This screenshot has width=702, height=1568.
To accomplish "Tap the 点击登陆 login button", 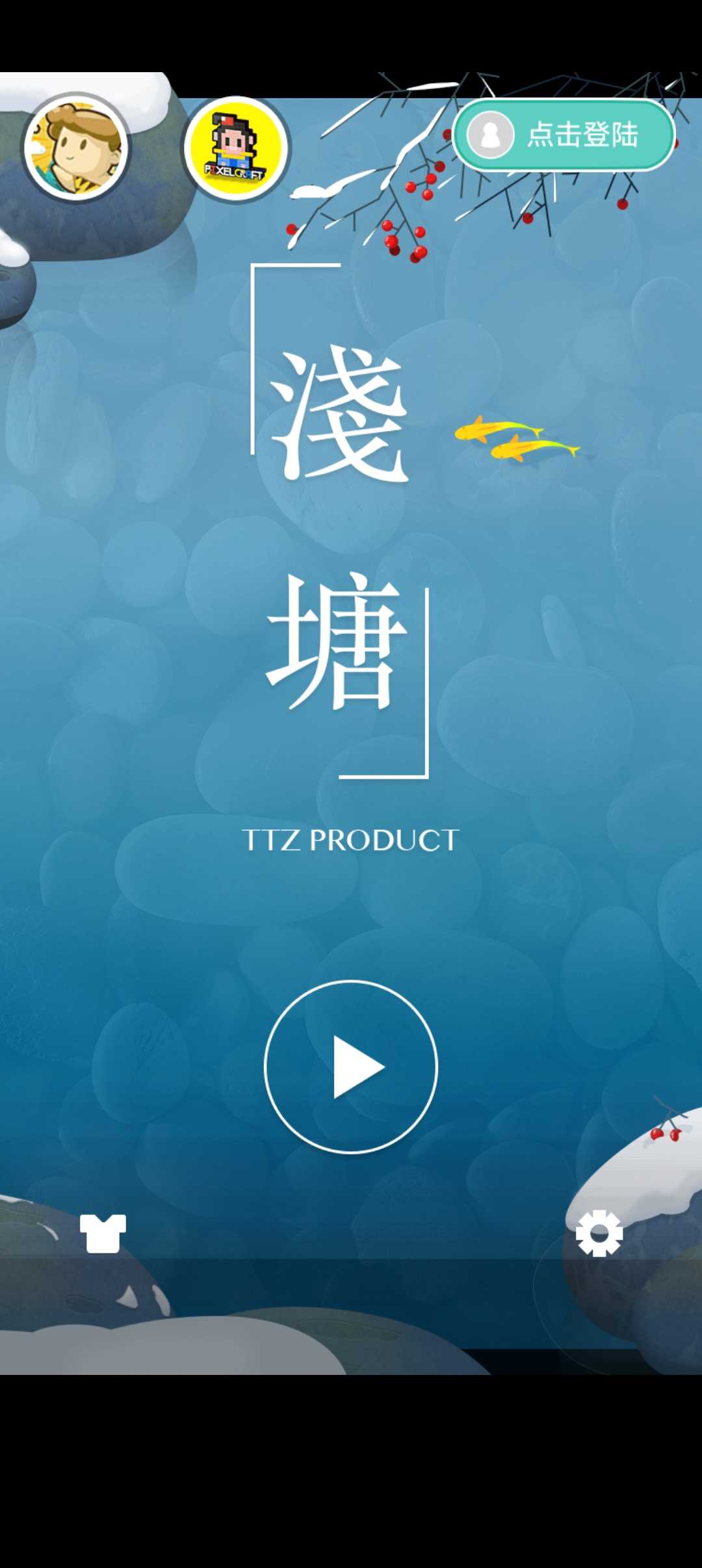I will coord(564,135).
